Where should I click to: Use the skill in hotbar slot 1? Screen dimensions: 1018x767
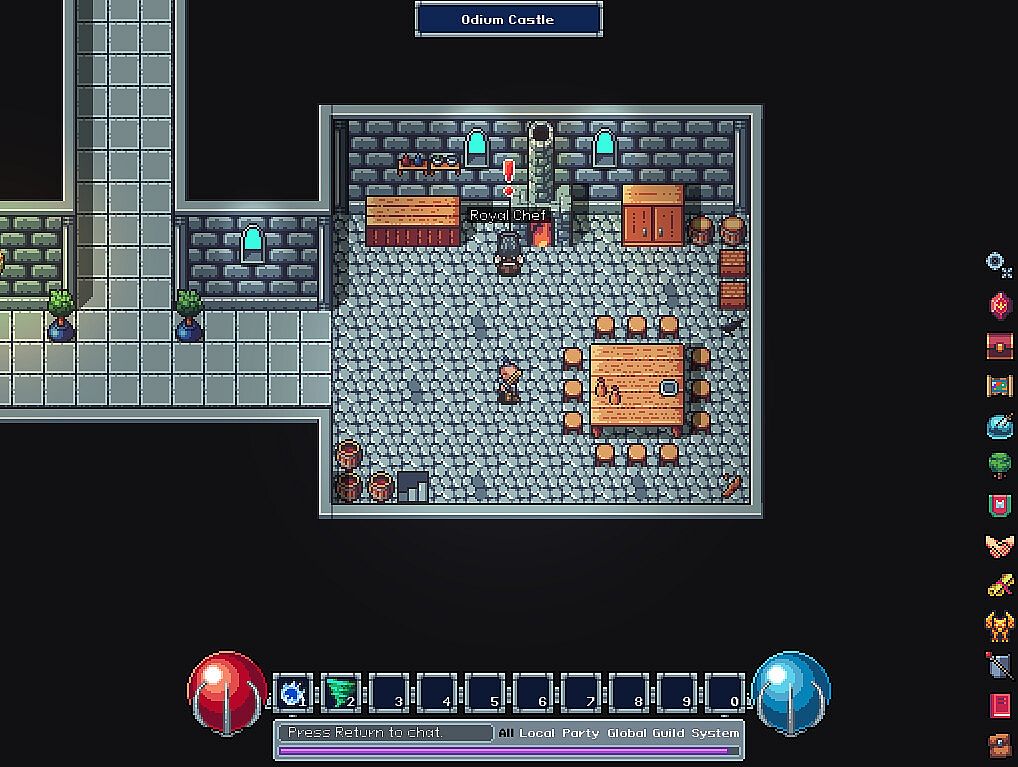293,692
